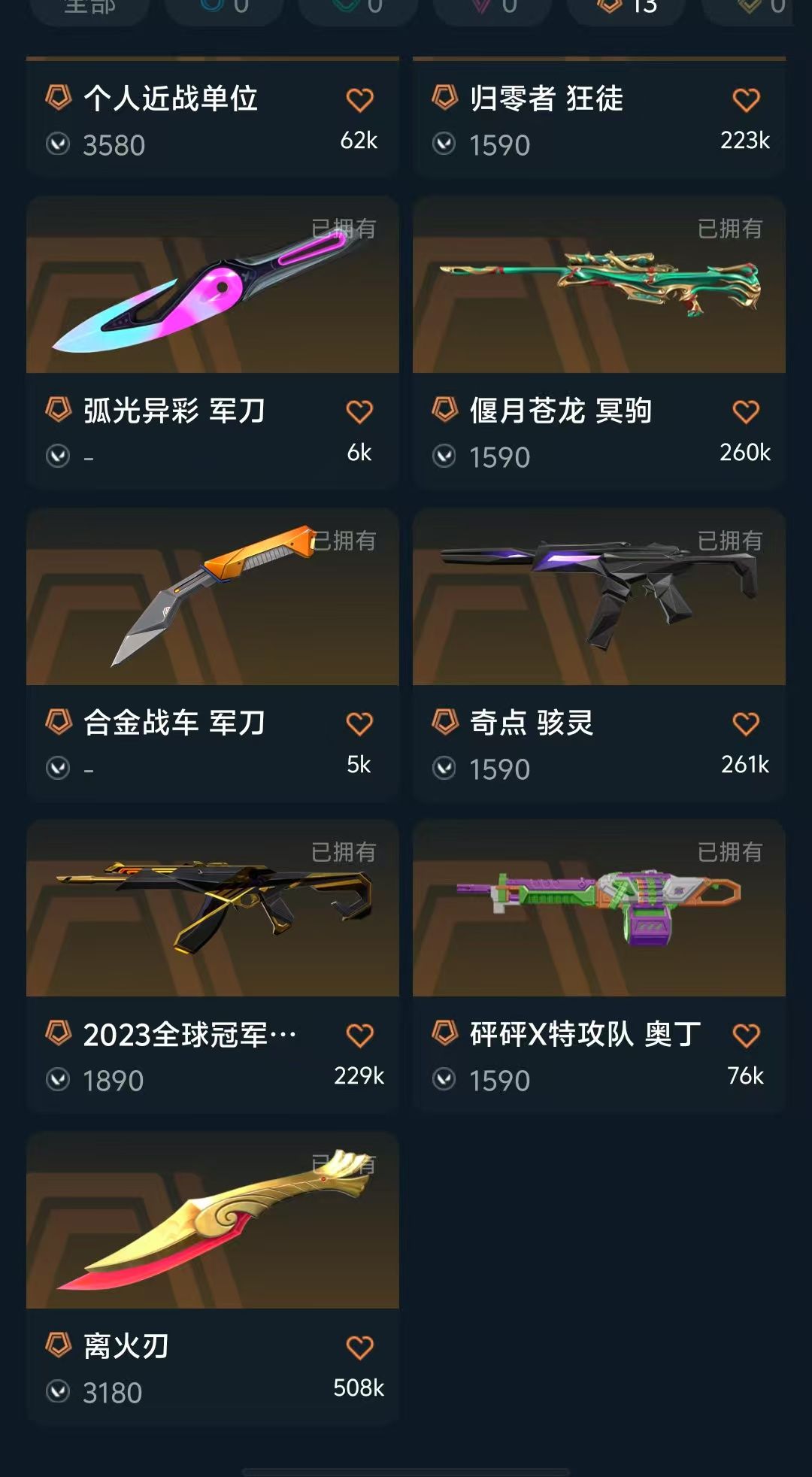Image resolution: width=812 pixels, height=1477 pixels.
Task: Open the 合金战车 军刀 knife card
Action: [213, 655]
